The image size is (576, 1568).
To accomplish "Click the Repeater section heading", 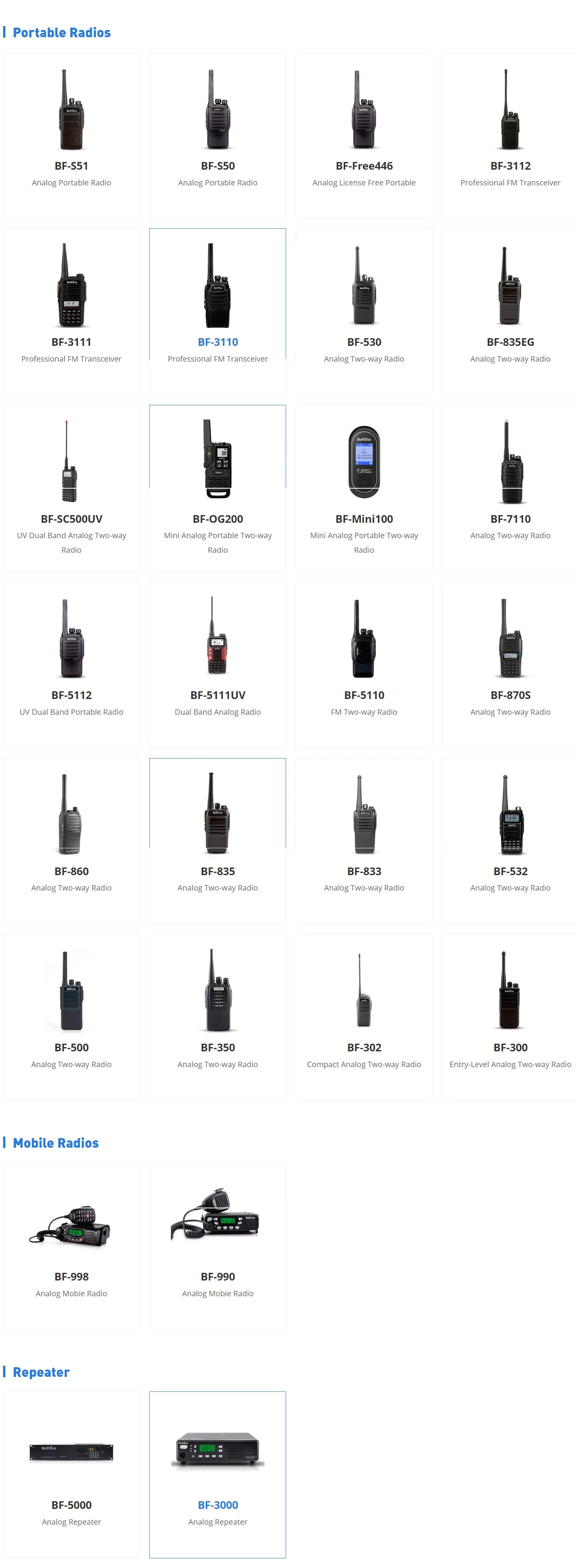I will pos(40,1372).
